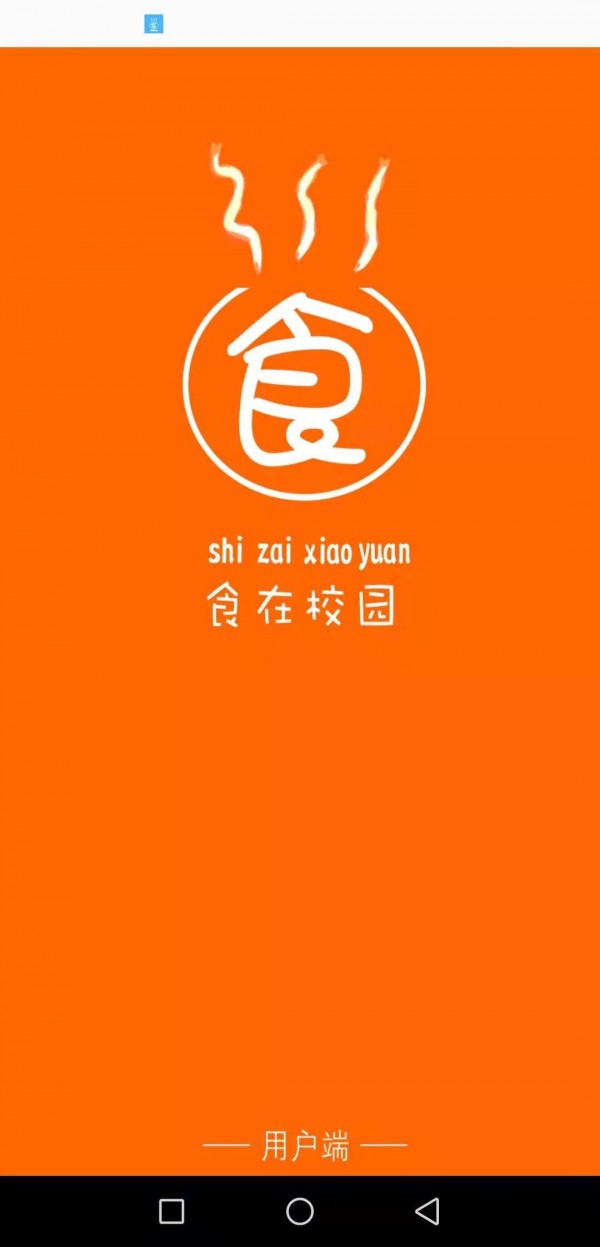Open the recent apps overview

click(172, 1211)
